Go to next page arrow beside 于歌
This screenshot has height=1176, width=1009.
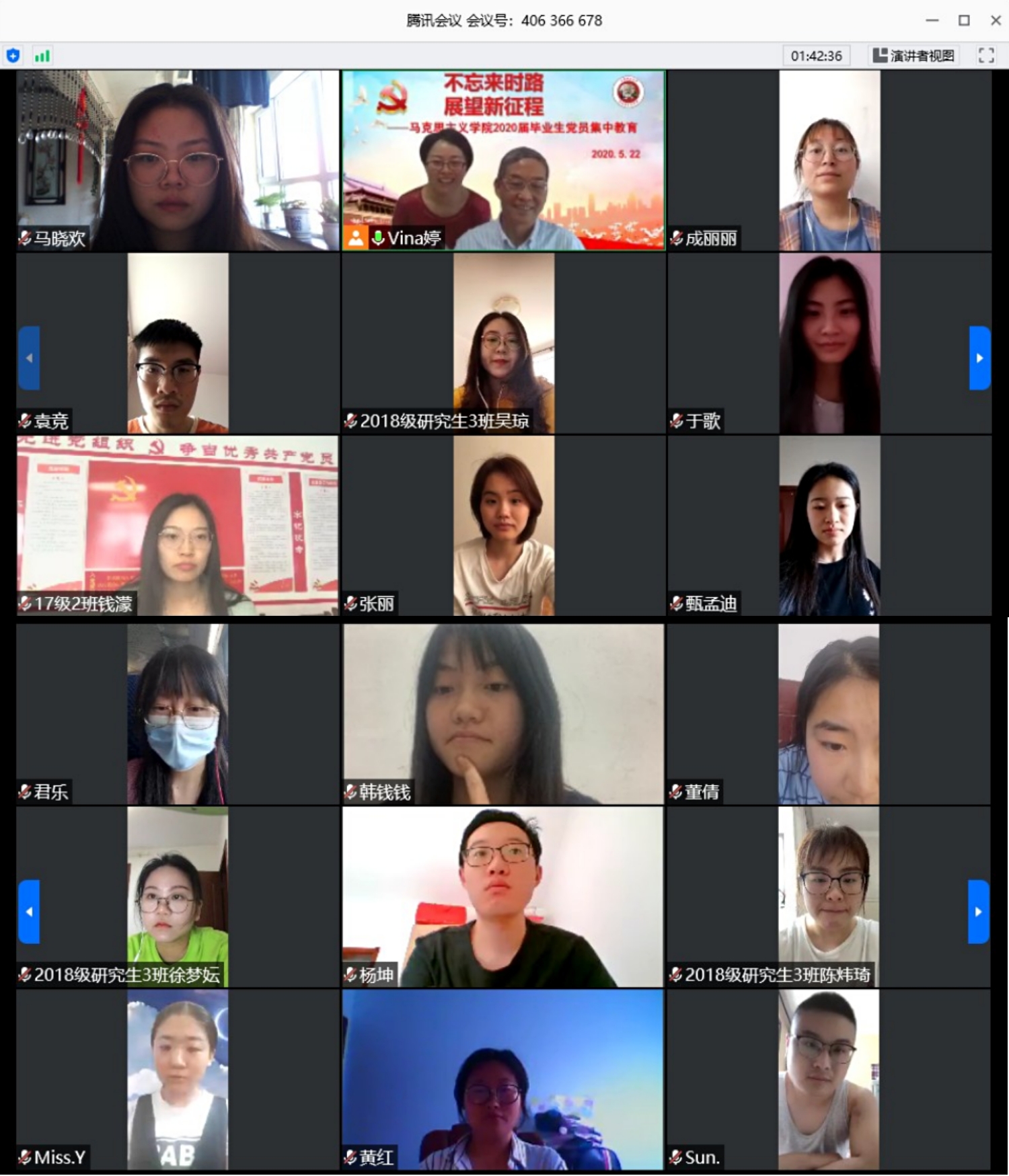pyautogui.click(x=979, y=358)
